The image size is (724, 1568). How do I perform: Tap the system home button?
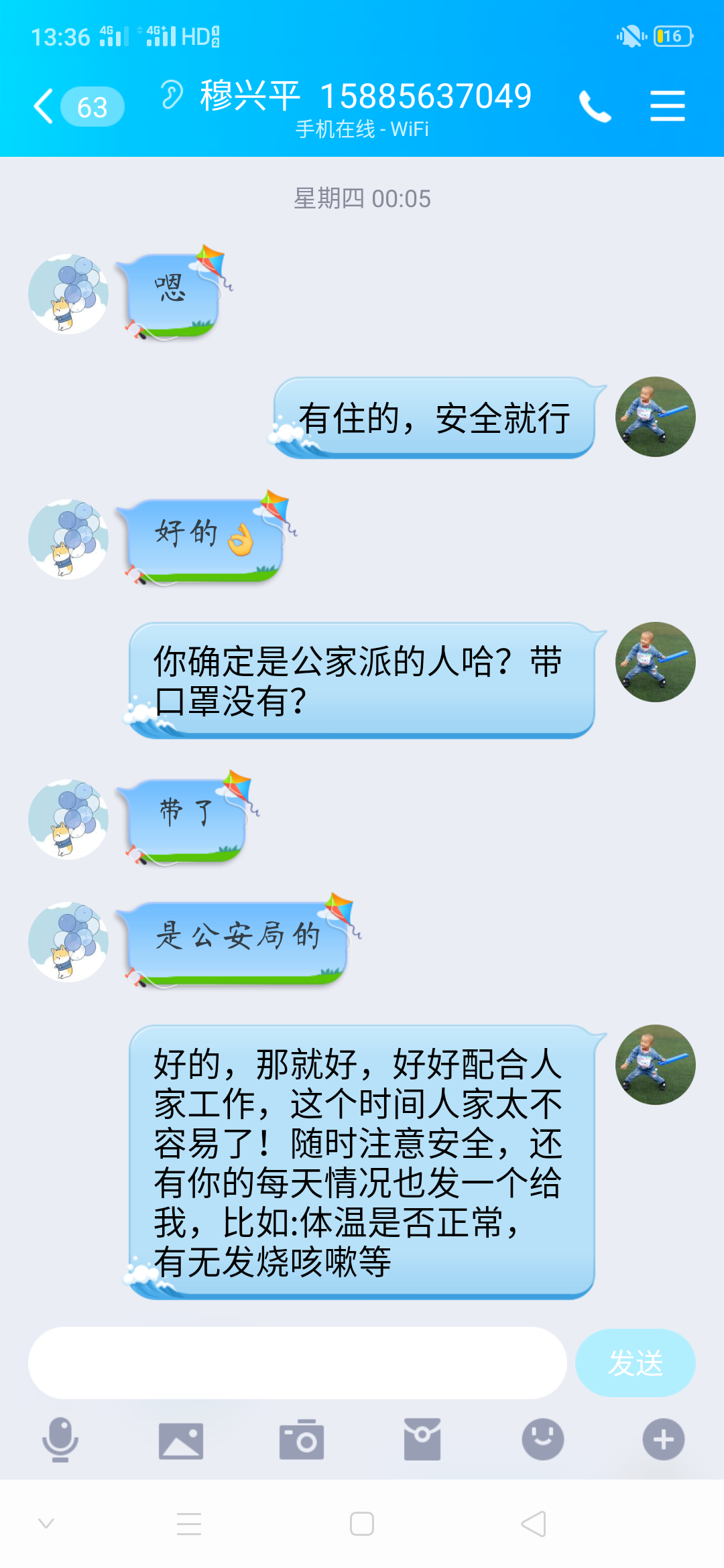(x=362, y=1524)
